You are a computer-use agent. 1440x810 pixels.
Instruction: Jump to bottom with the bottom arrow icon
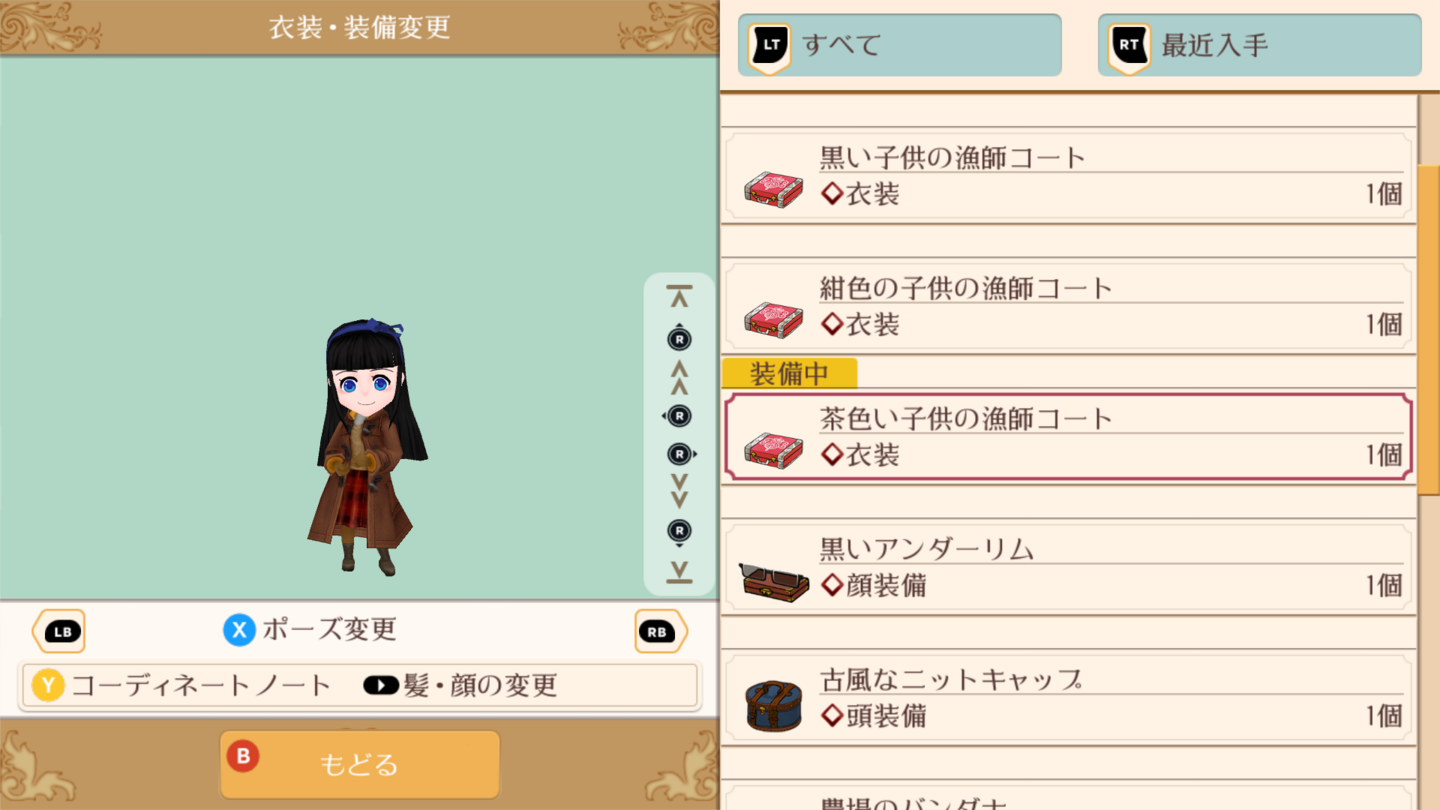pos(679,572)
